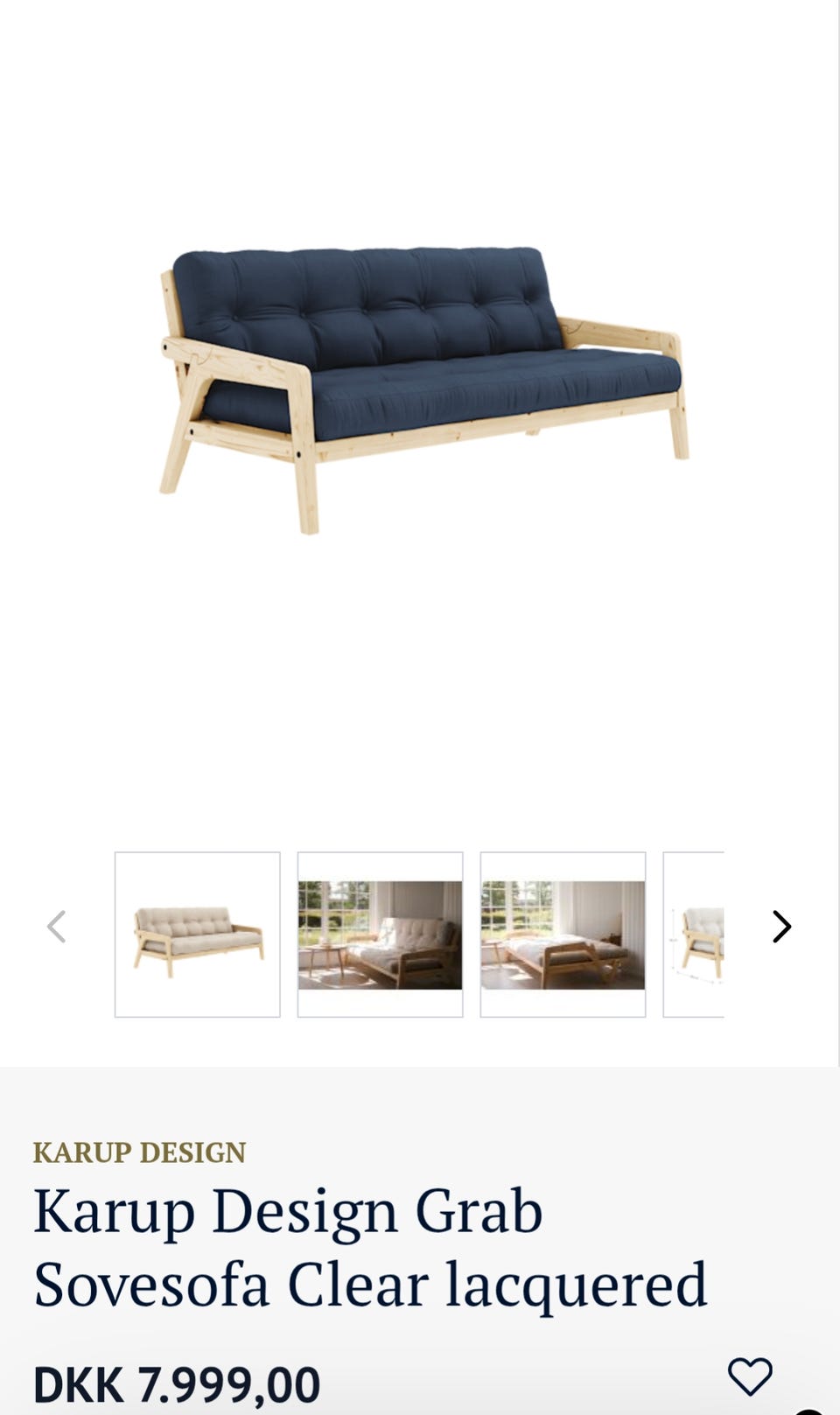Image resolution: width=840 pixels, height=1415 pixels.
Task: Open the sofa dimensions thumbnail
Action: coord(695,935)
